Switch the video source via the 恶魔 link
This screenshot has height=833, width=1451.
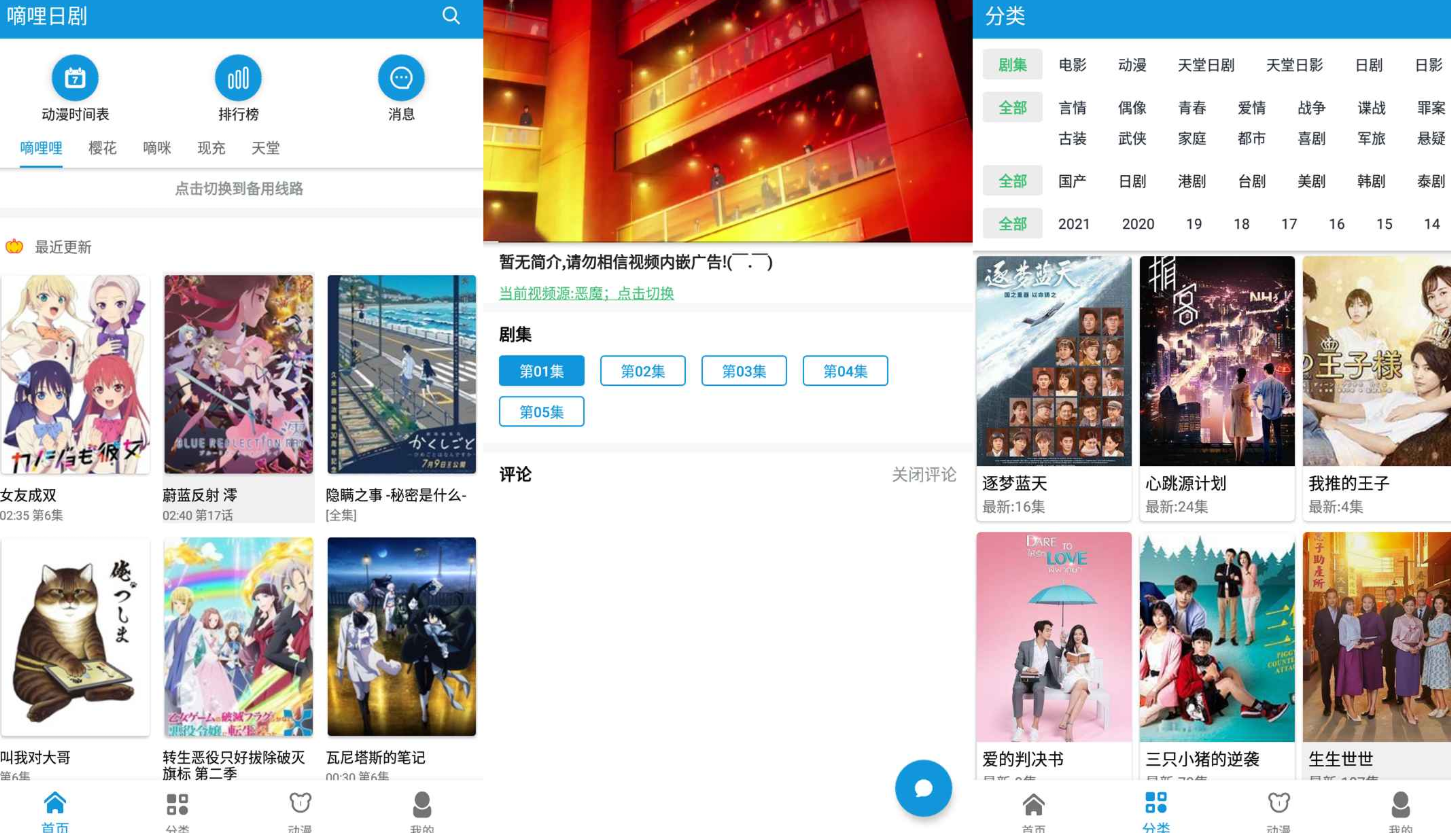[x=587, y=293]
